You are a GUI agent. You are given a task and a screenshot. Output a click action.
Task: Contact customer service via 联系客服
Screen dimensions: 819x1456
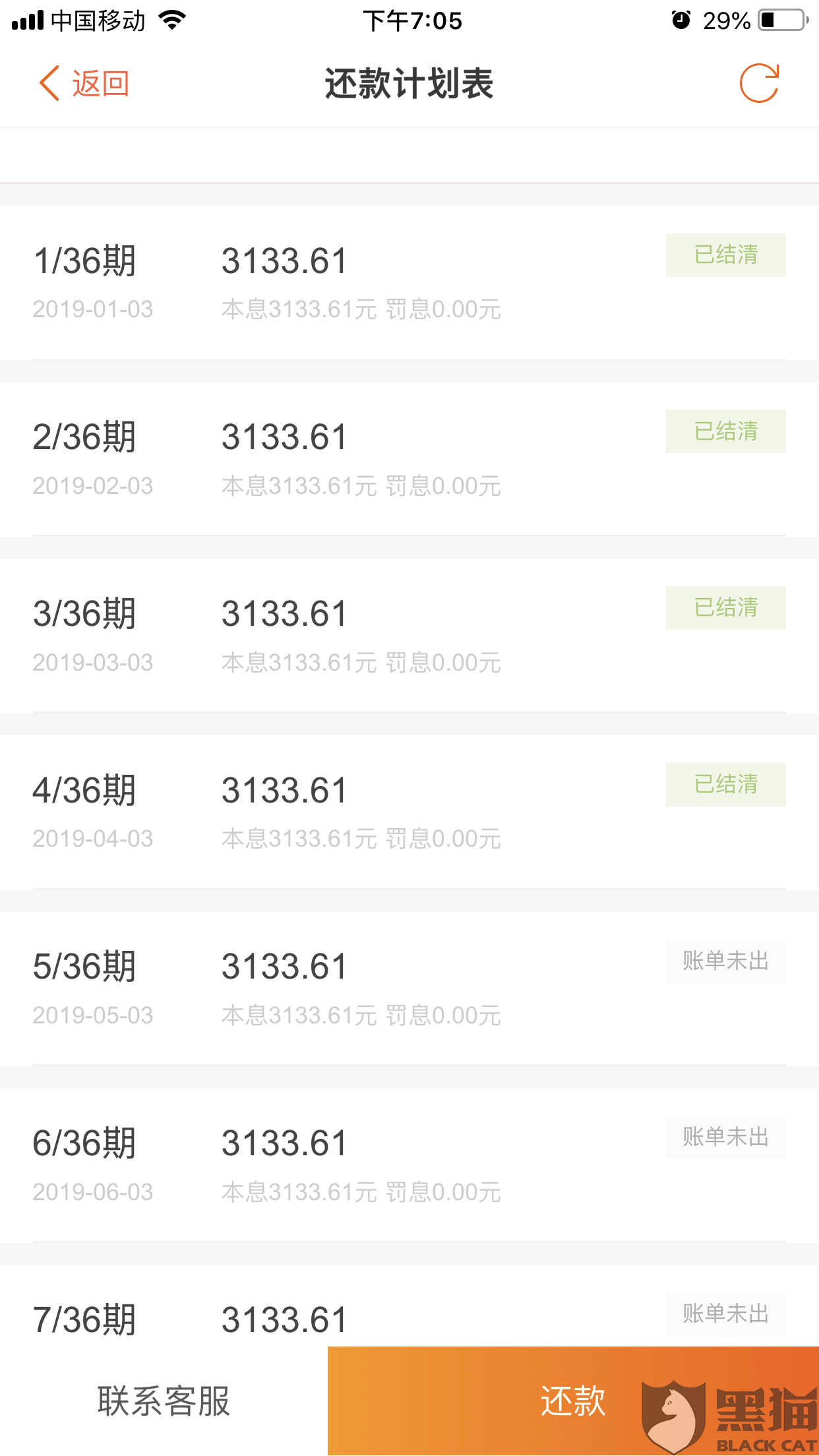164,1401
